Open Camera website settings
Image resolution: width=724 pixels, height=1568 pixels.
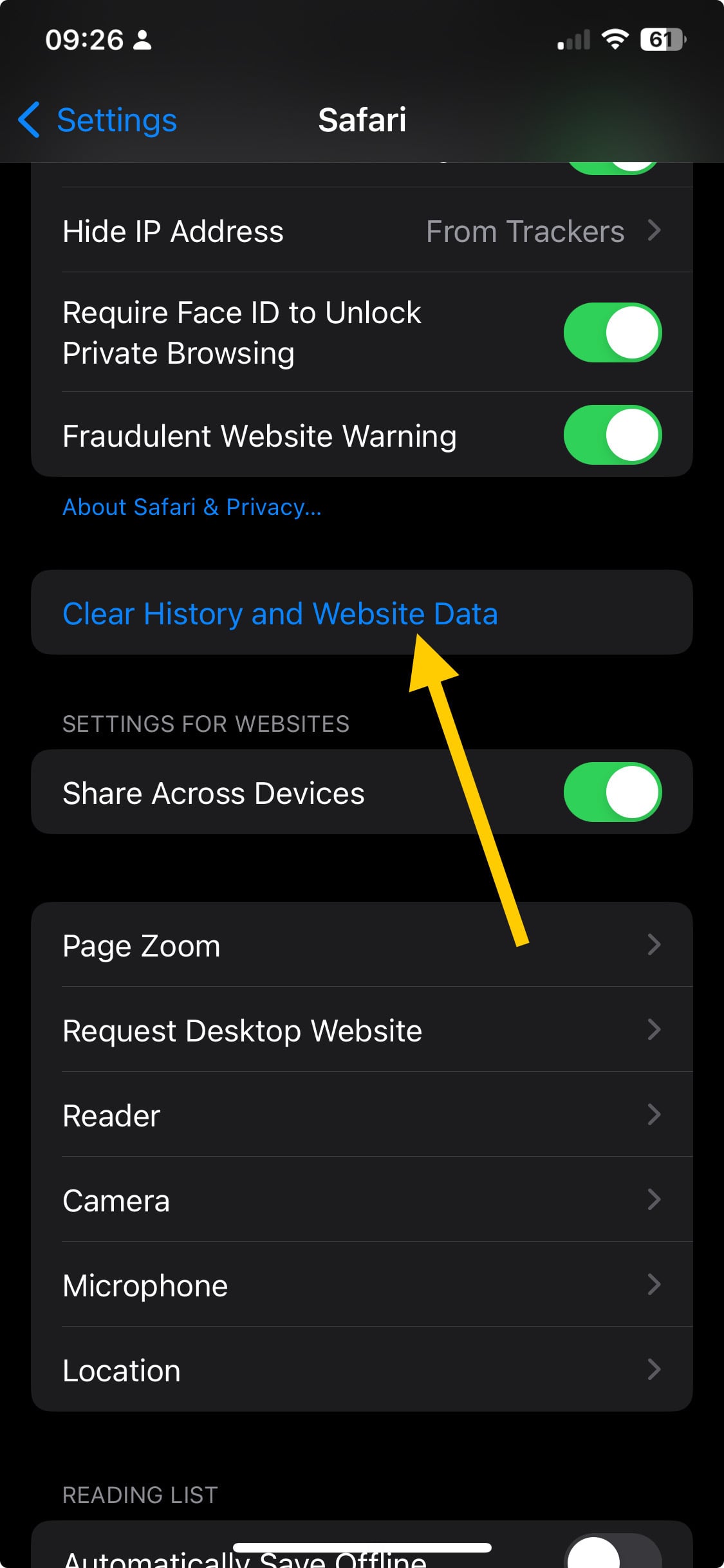[362, 1200]
